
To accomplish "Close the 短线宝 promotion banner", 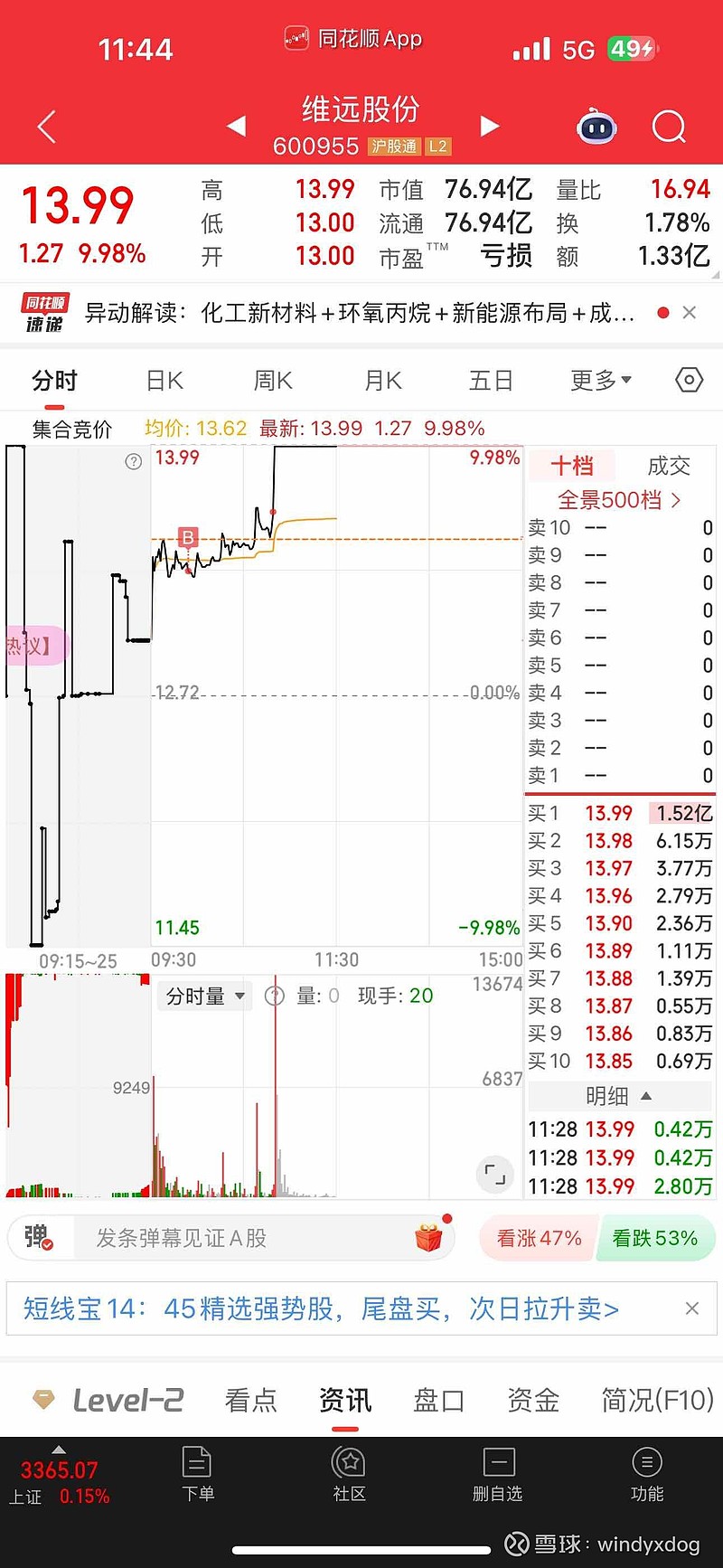I will 692,1308.
